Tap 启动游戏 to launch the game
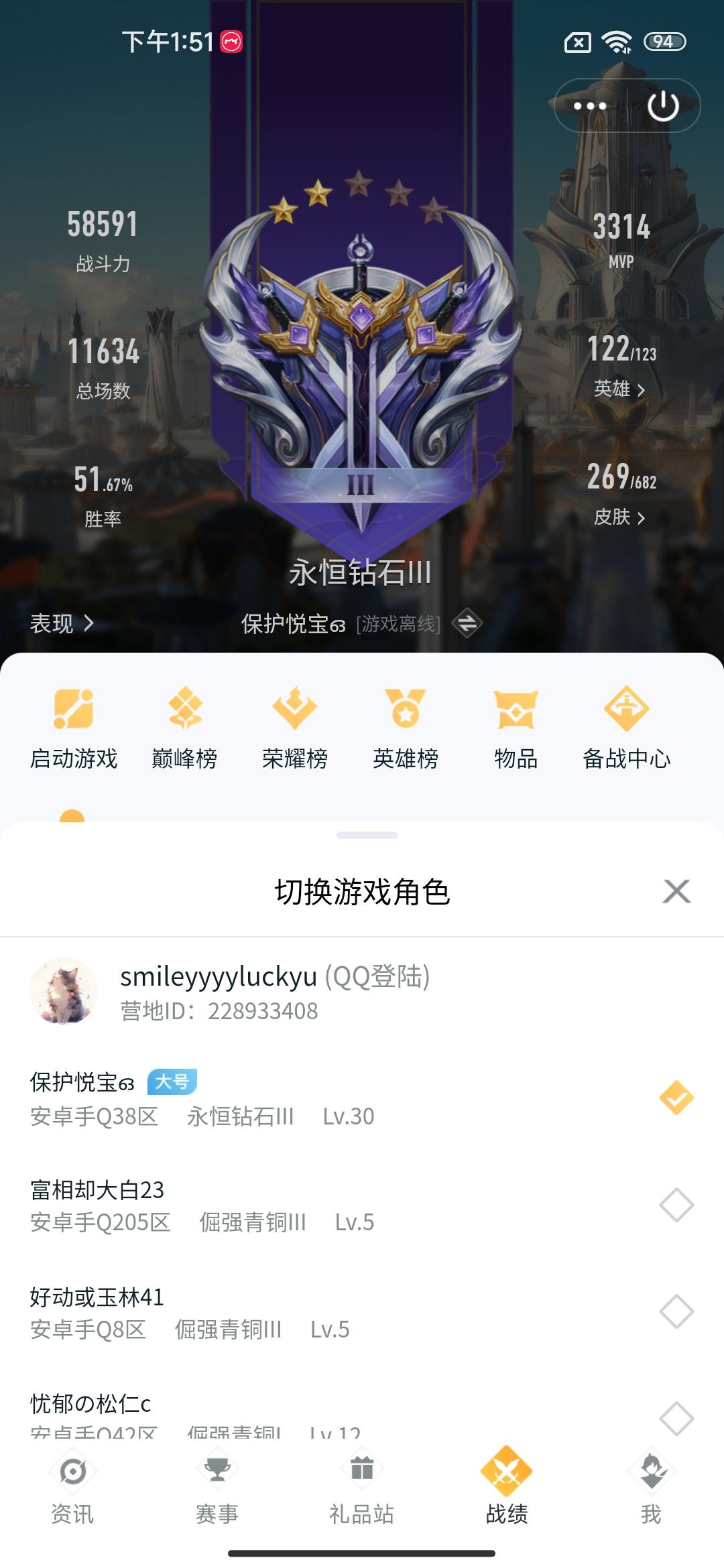 coord(74,728)
